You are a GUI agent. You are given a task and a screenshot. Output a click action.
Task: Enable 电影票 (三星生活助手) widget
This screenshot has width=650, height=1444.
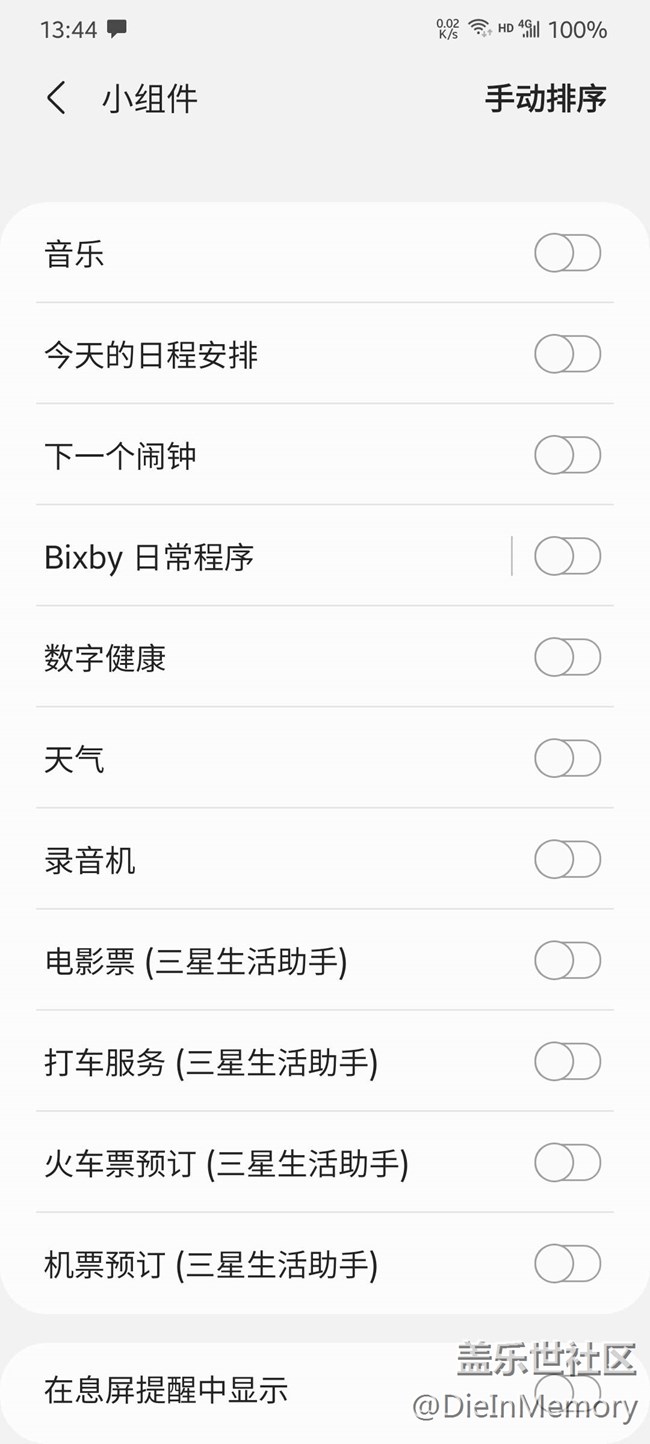click(x=567, y=961)
